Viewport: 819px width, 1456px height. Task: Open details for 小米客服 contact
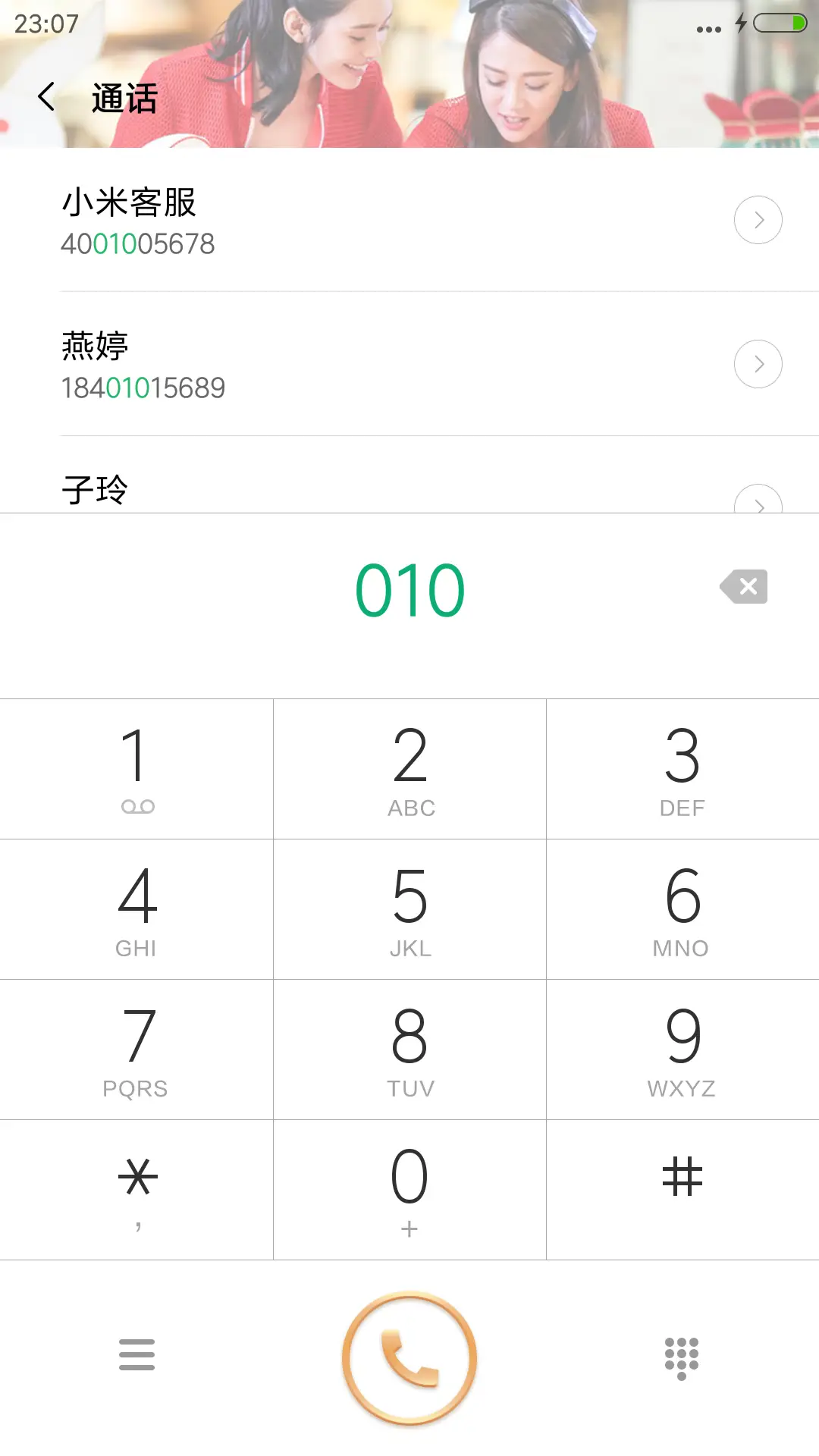coord(758,220)
